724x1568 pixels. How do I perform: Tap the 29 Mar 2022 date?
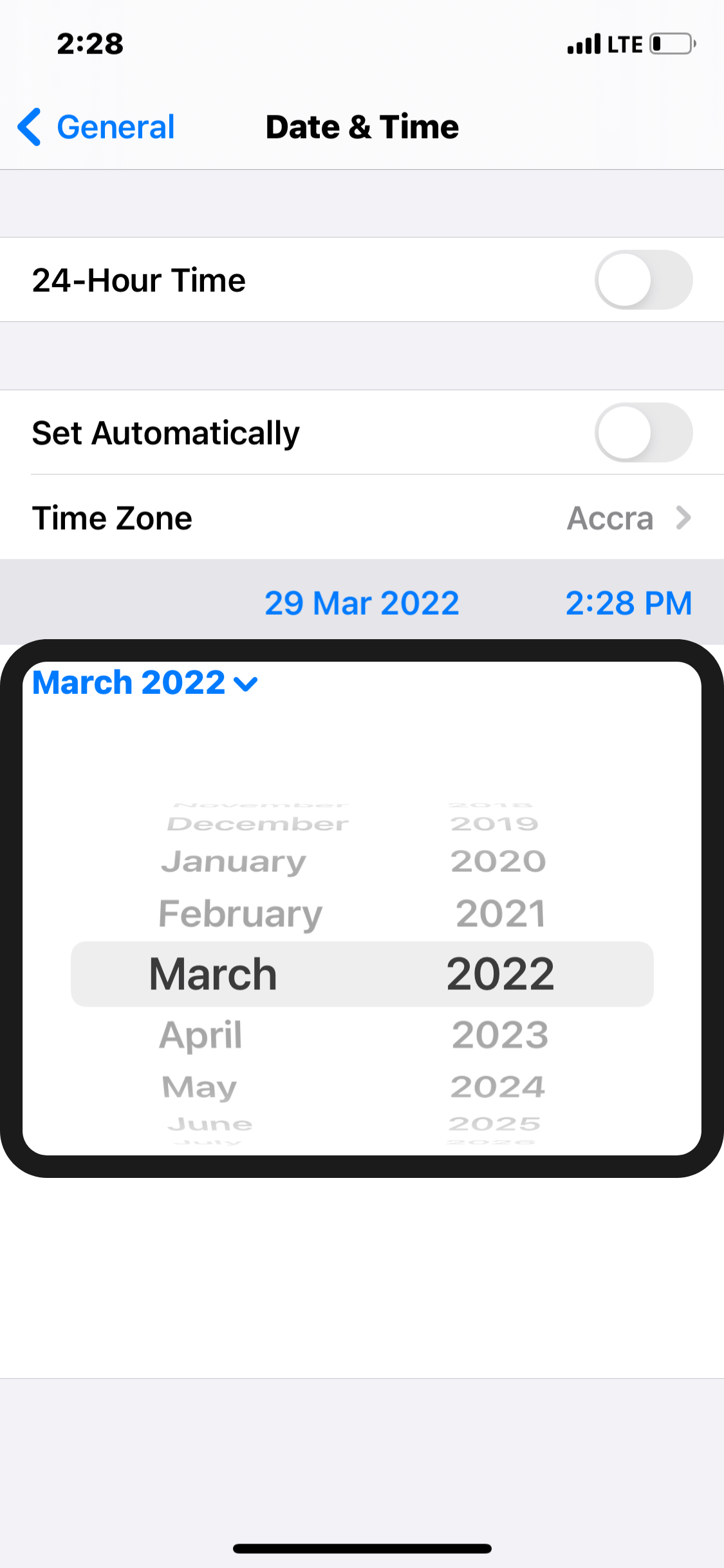(362, 603)
